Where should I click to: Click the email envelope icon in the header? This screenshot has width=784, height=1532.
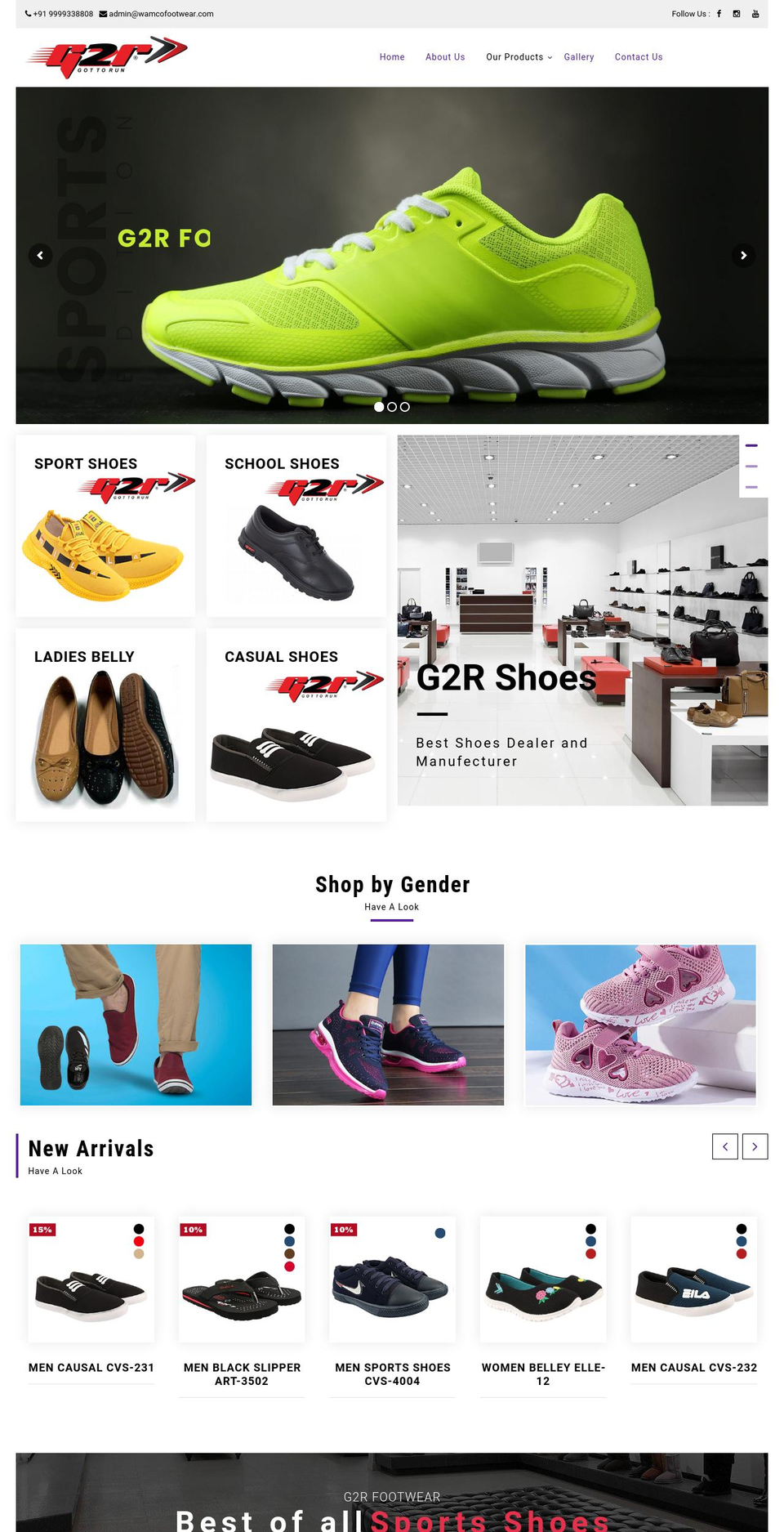point(102,13)
